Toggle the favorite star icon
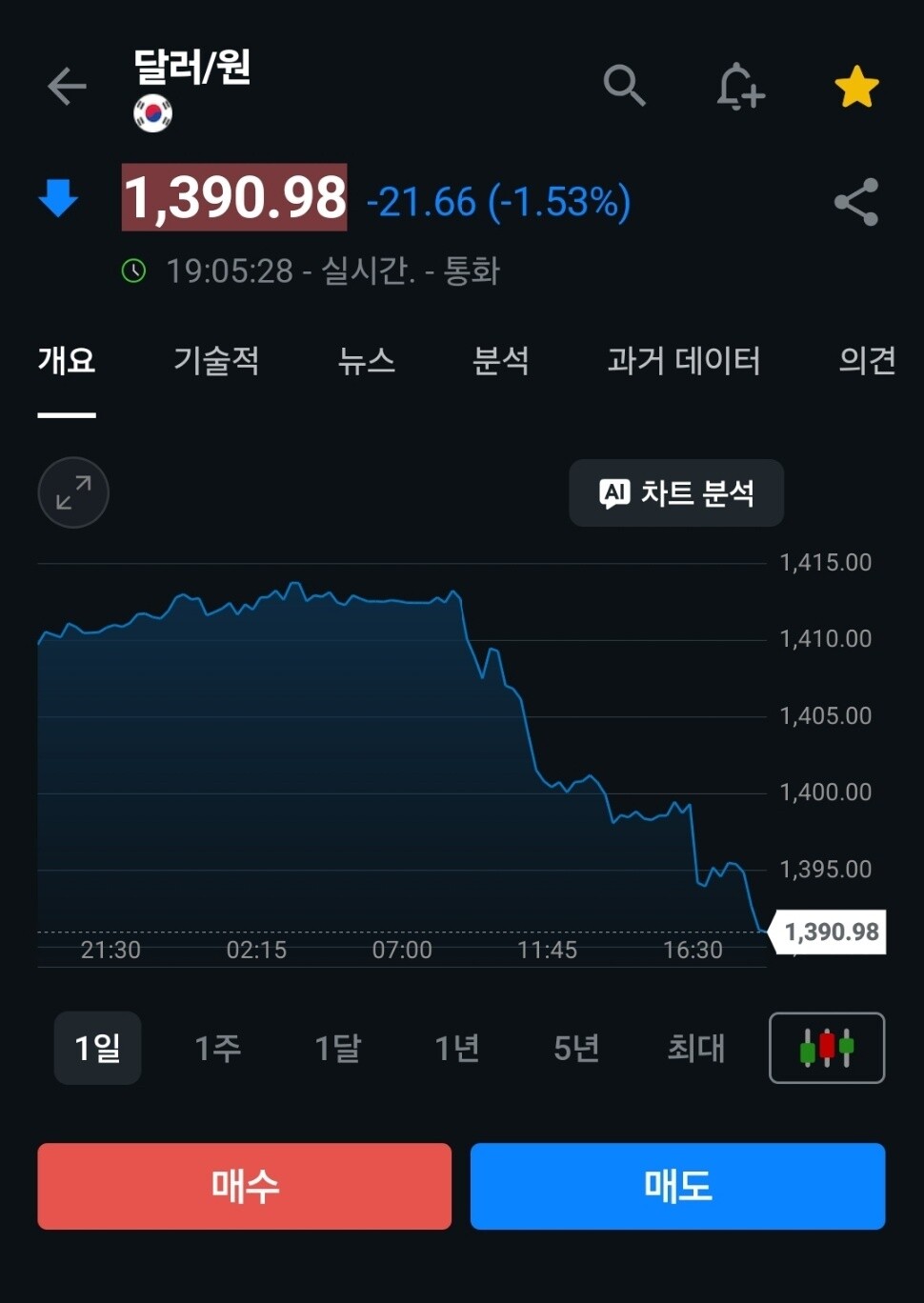 [856, 87]
